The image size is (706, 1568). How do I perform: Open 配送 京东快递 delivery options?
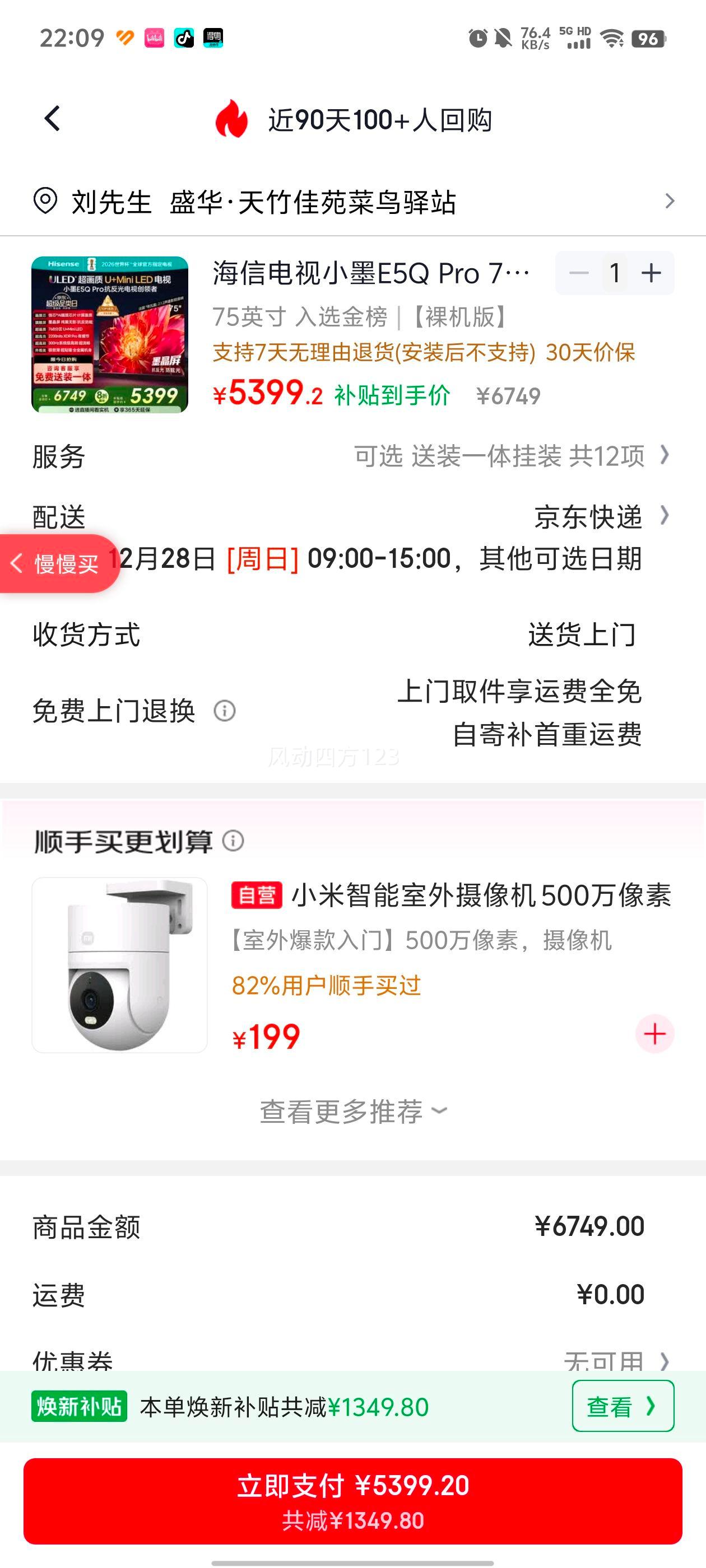(x=586, y=516)
